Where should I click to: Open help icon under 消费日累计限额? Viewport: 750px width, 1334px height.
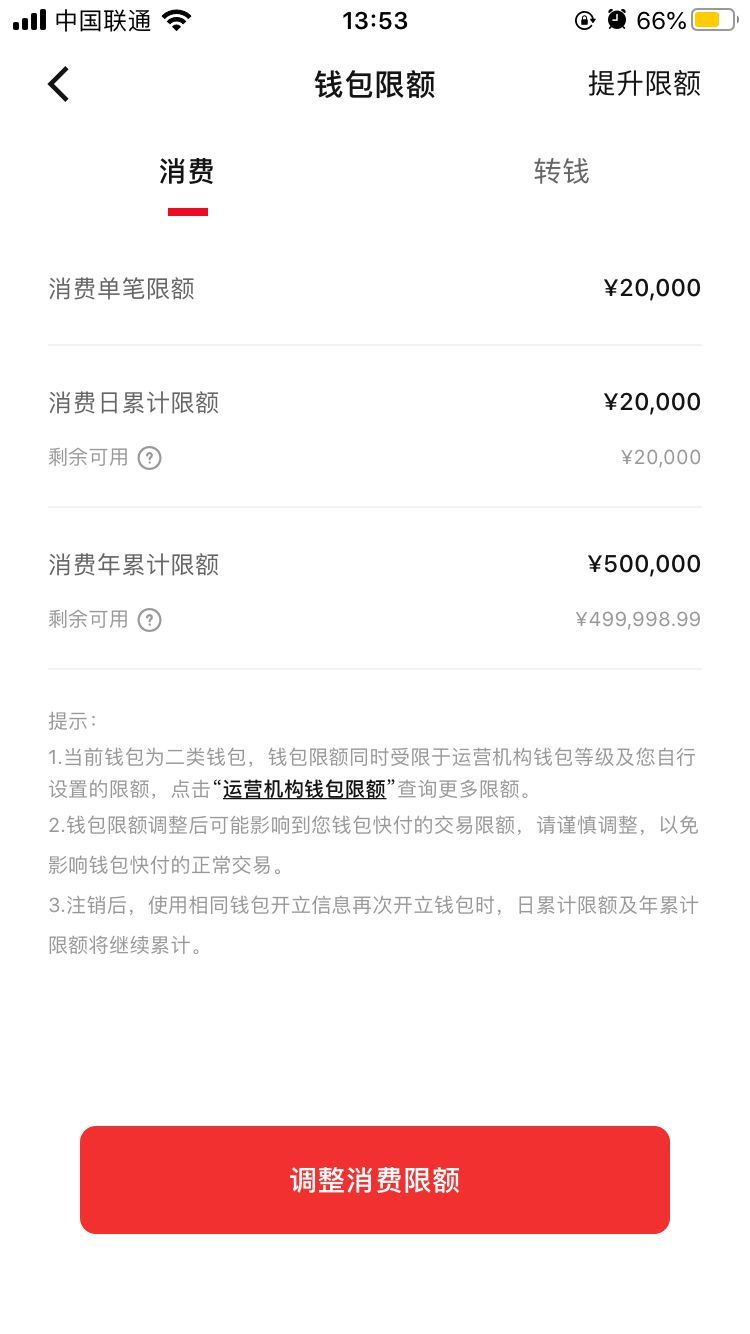point(149,458)
